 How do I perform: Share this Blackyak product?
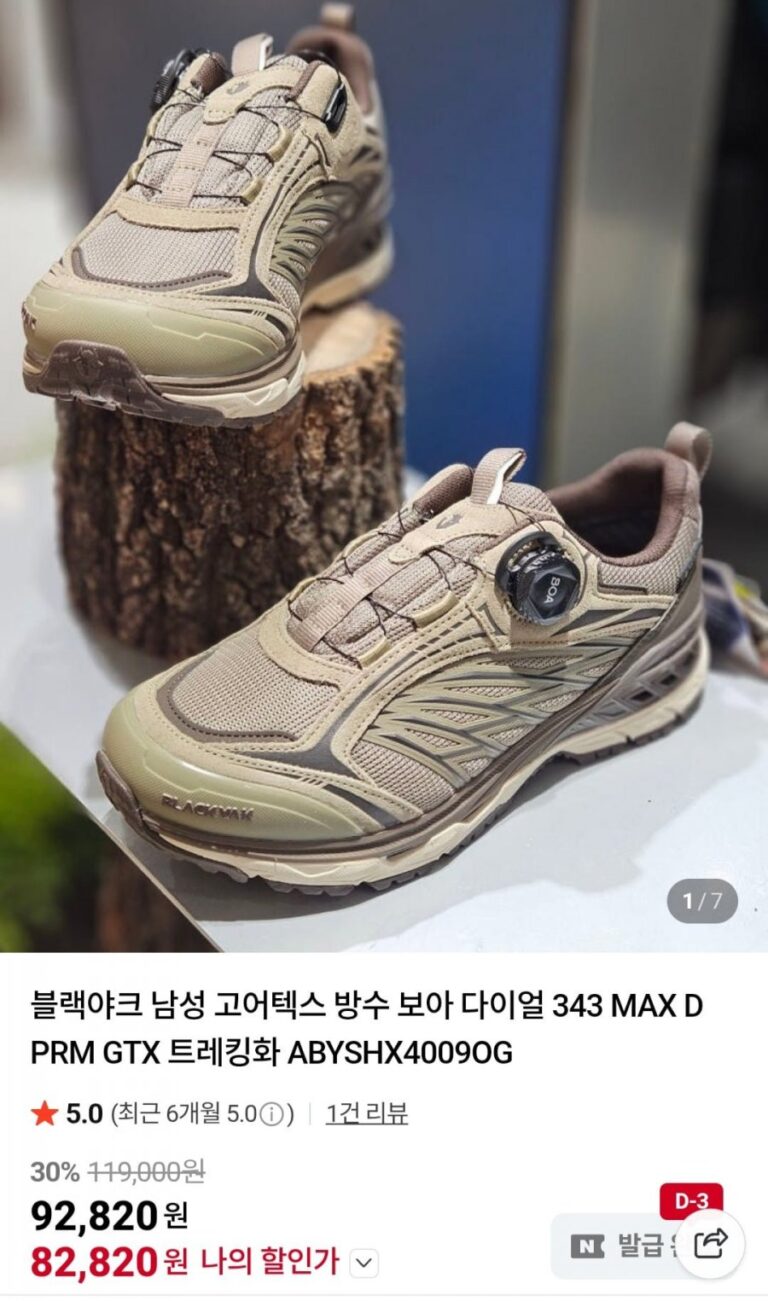[x=710, y=1243]
